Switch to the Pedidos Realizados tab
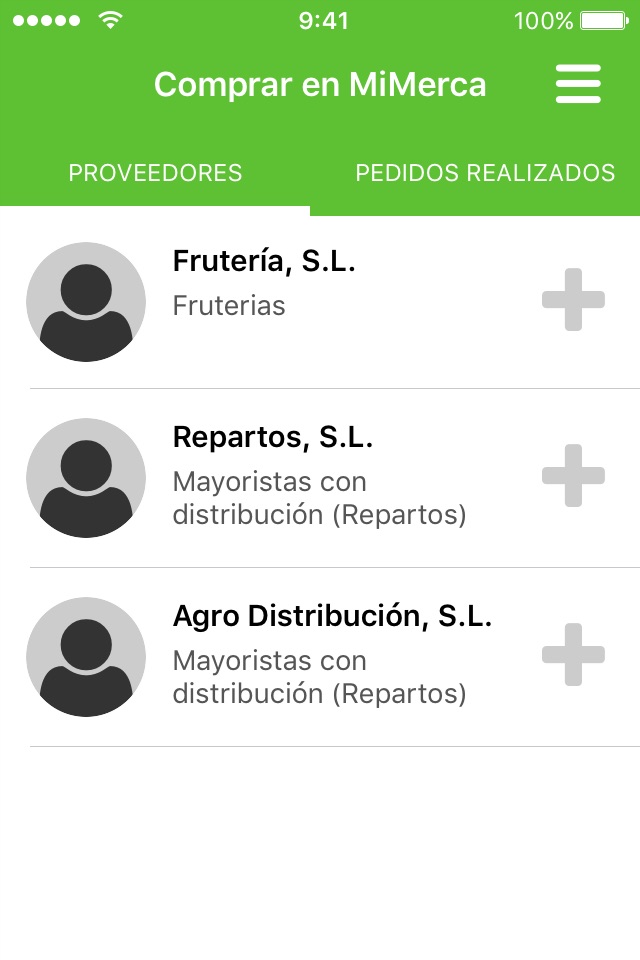This screenshot has height=960, width=640. [x=485, y=173]
